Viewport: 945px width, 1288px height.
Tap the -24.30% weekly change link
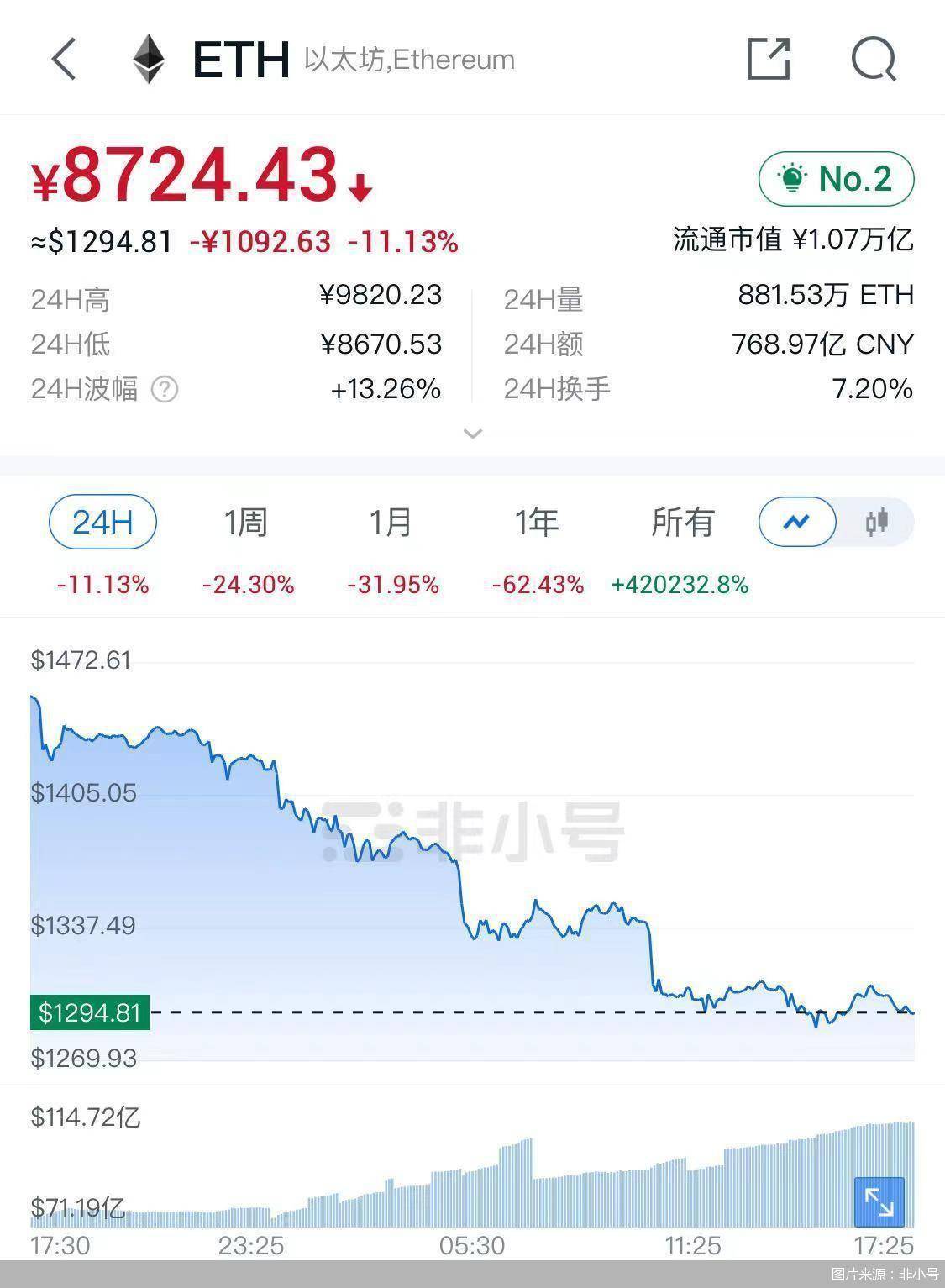[x=248, y=584]
